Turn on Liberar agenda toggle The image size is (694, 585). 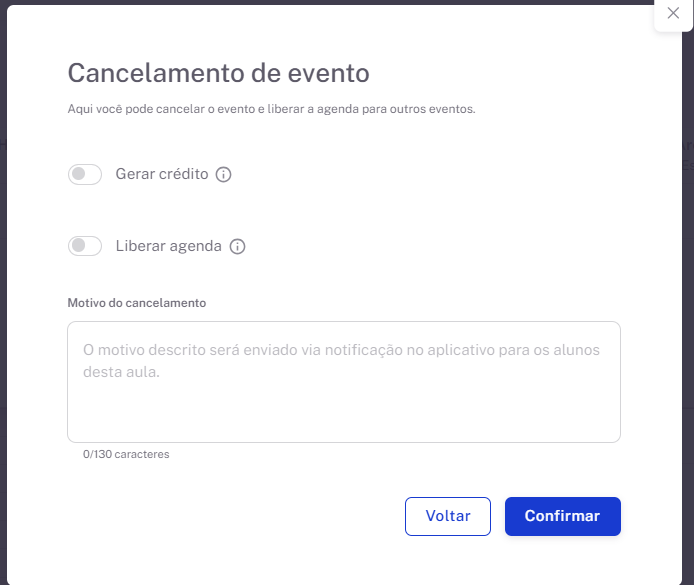pyautogui.click(x=85, y=246)
